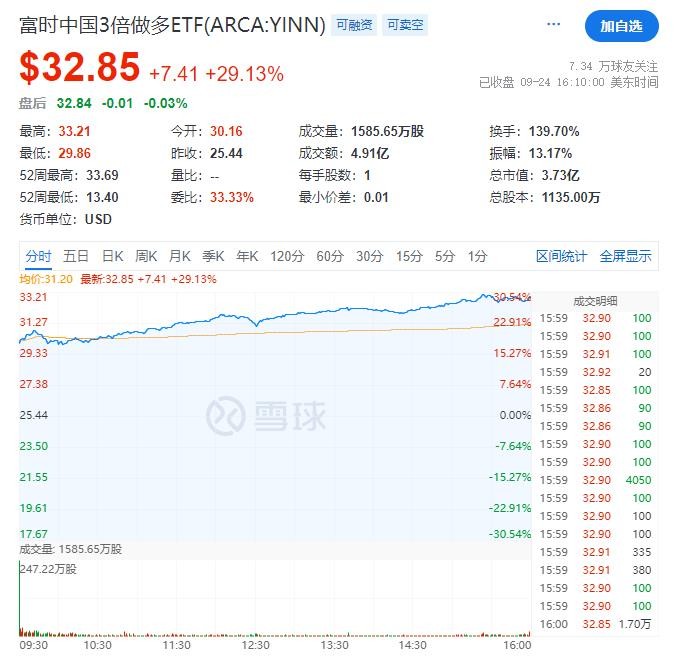The image size is (676, 662).
Task: Select the 120分 interval
Action: (x=287, y=256)
